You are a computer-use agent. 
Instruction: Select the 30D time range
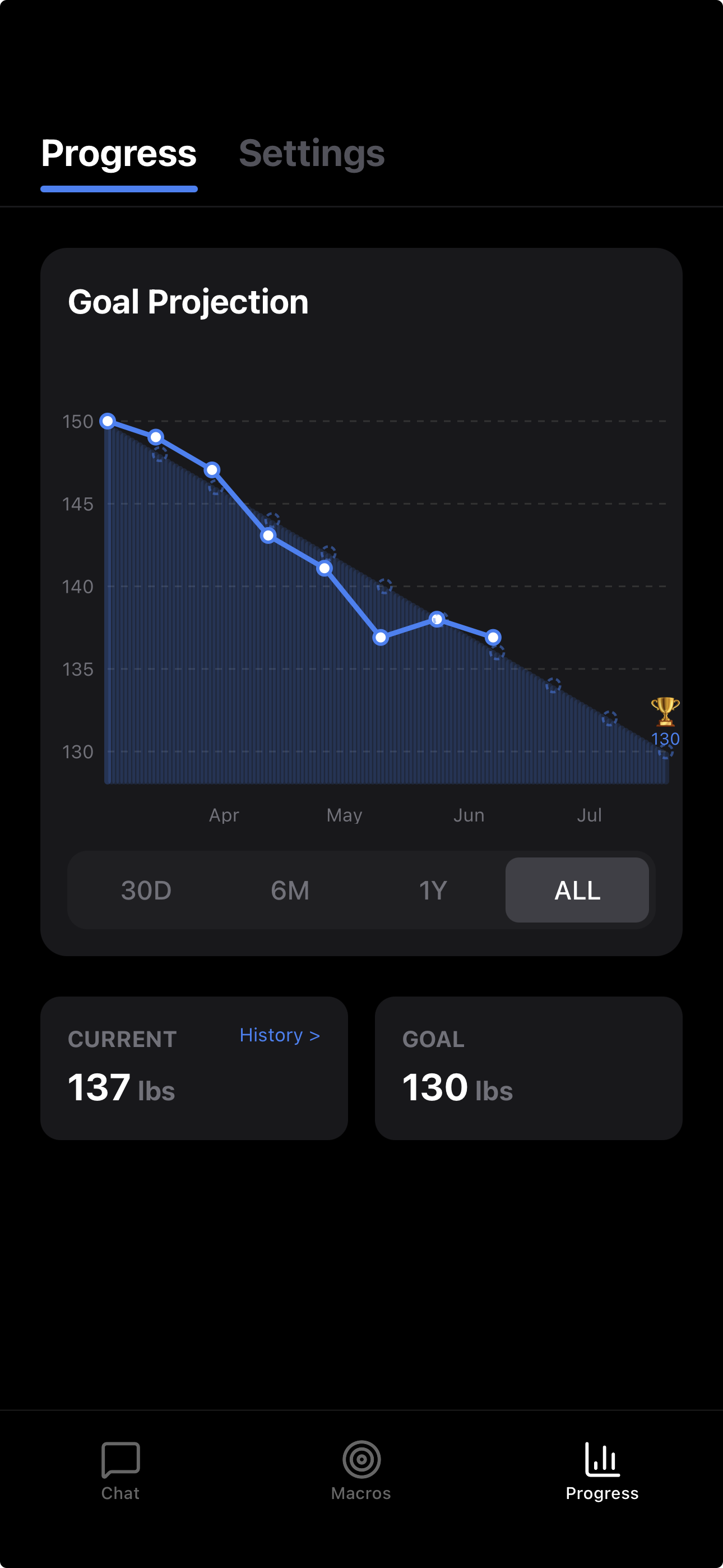(x=146, y=890)
